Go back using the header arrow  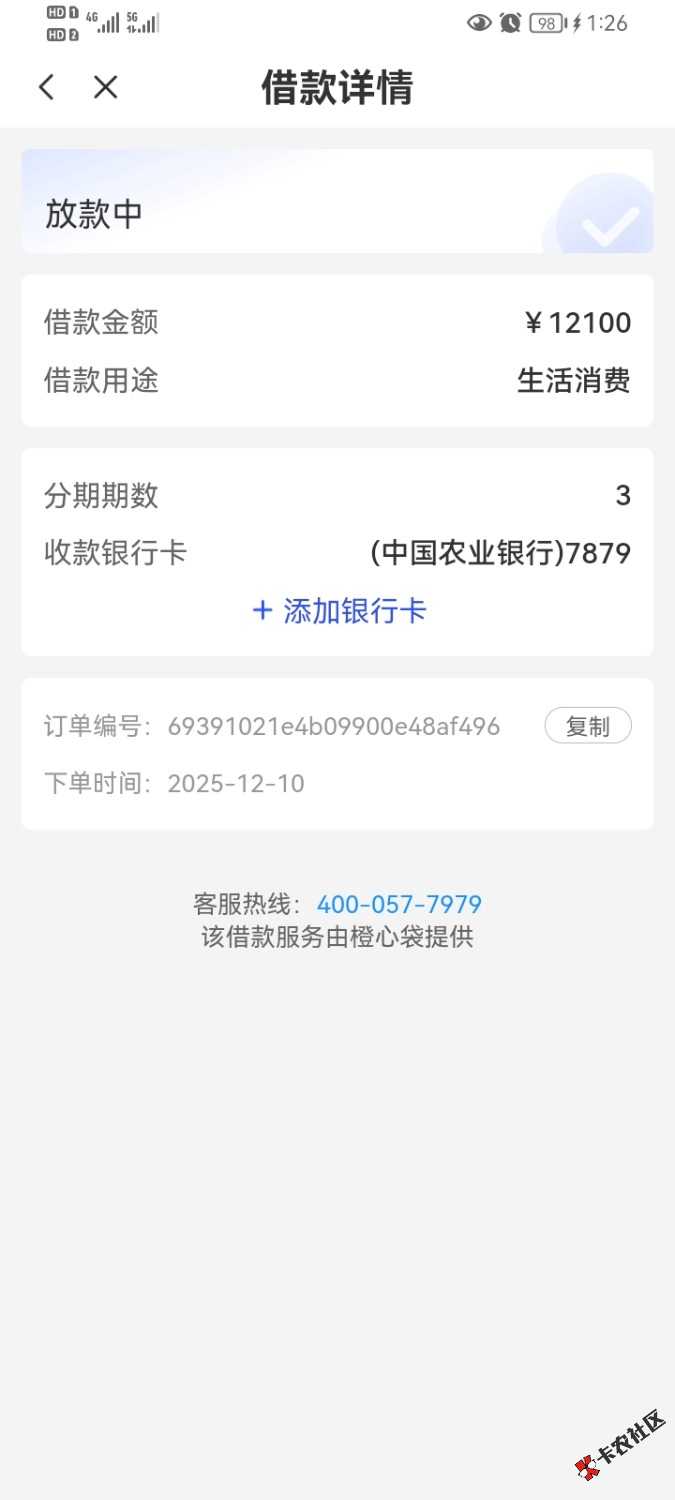(46, 87)
